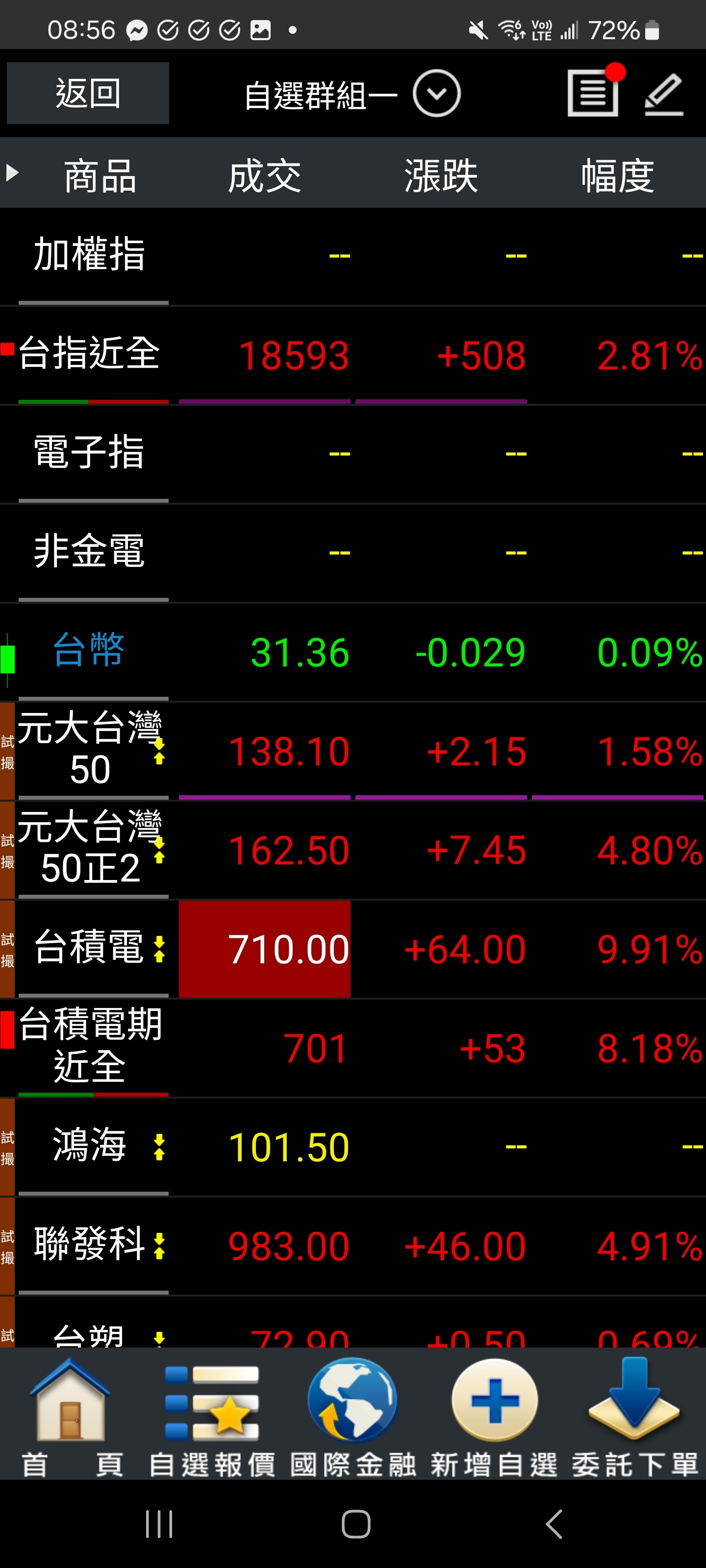Open the 台指近全 futures row
706x1568 pixels.
coord(353,355)
